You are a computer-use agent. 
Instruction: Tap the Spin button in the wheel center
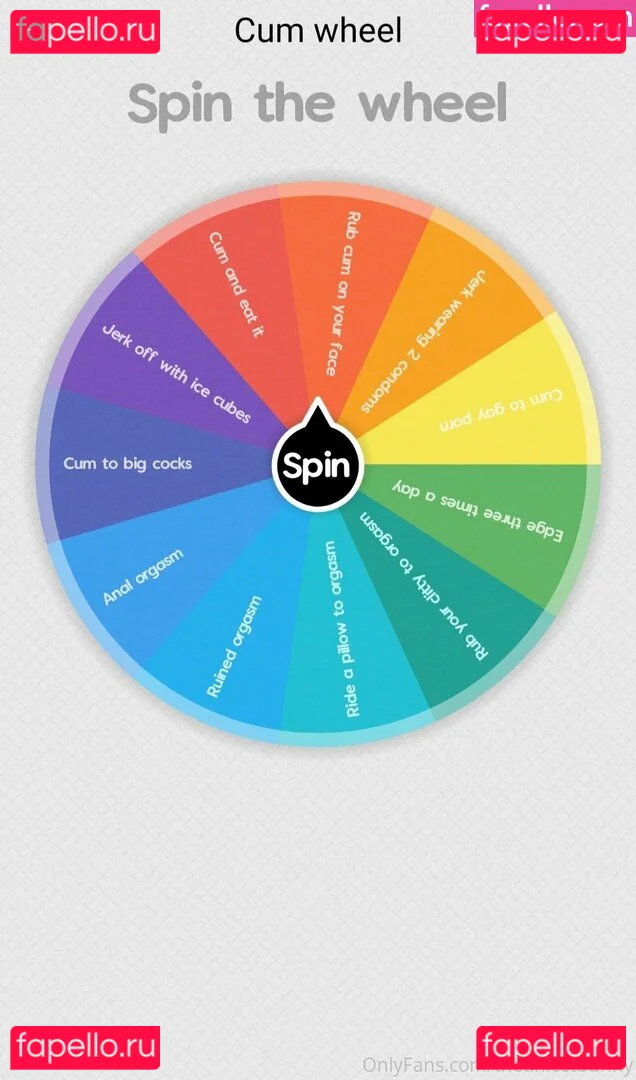[317, 466]
